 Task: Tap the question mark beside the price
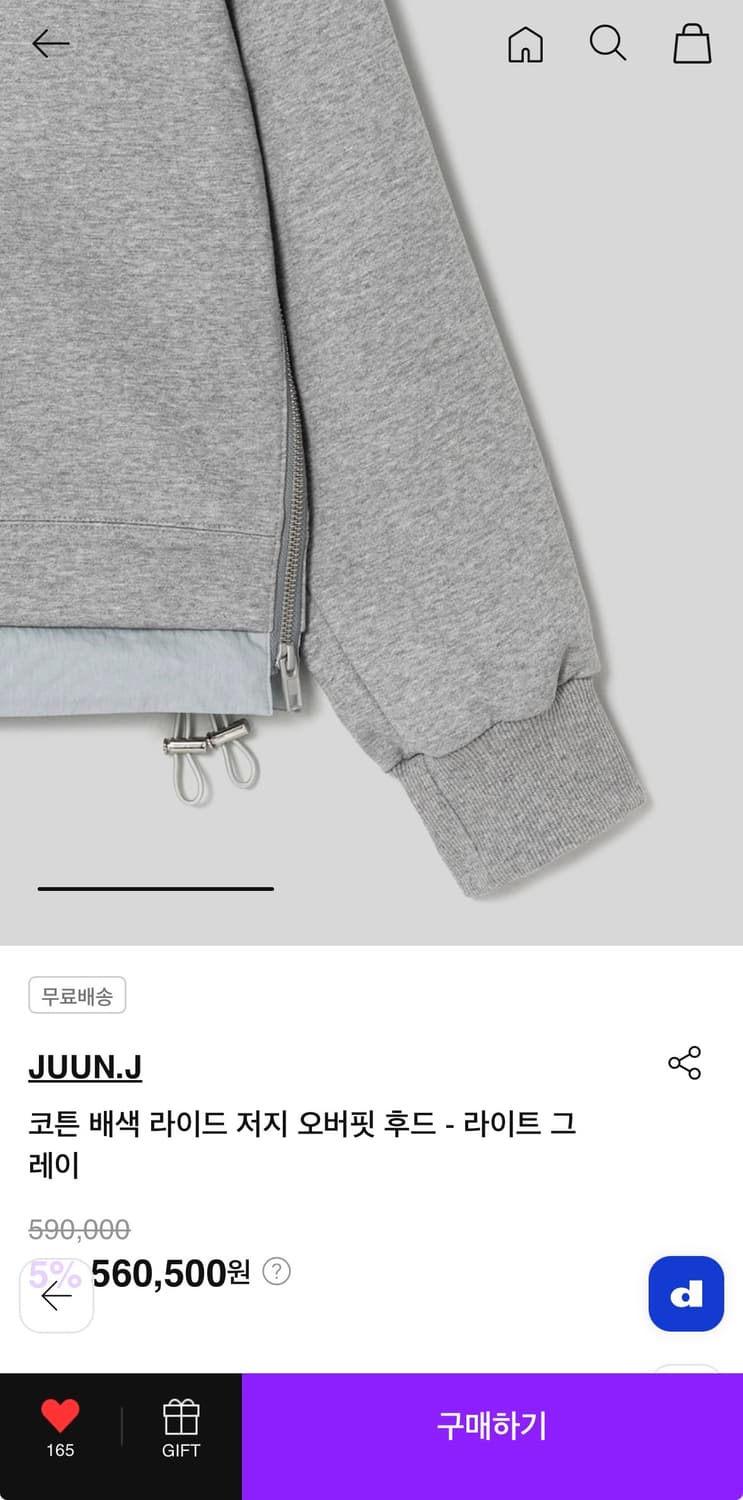[x=275, y=1272]
